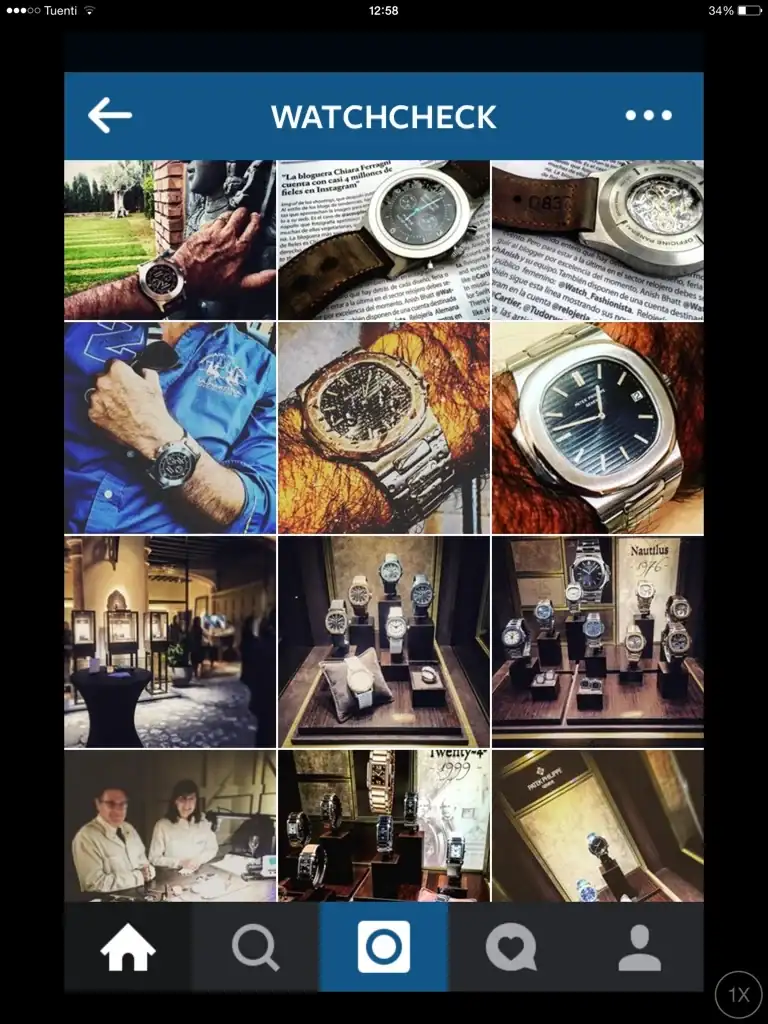The height and width of the screenshot is (1024, 768).
Task: Switch to the Activity heart tab
Action: click(511, 947)
